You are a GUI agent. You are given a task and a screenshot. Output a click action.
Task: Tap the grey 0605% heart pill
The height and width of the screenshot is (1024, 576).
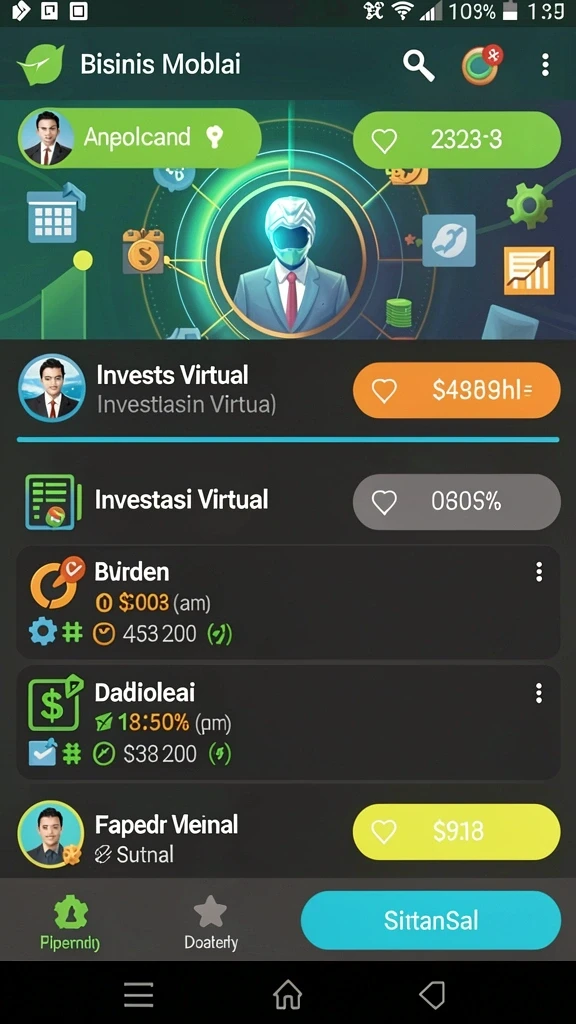(x=456, y=502)
